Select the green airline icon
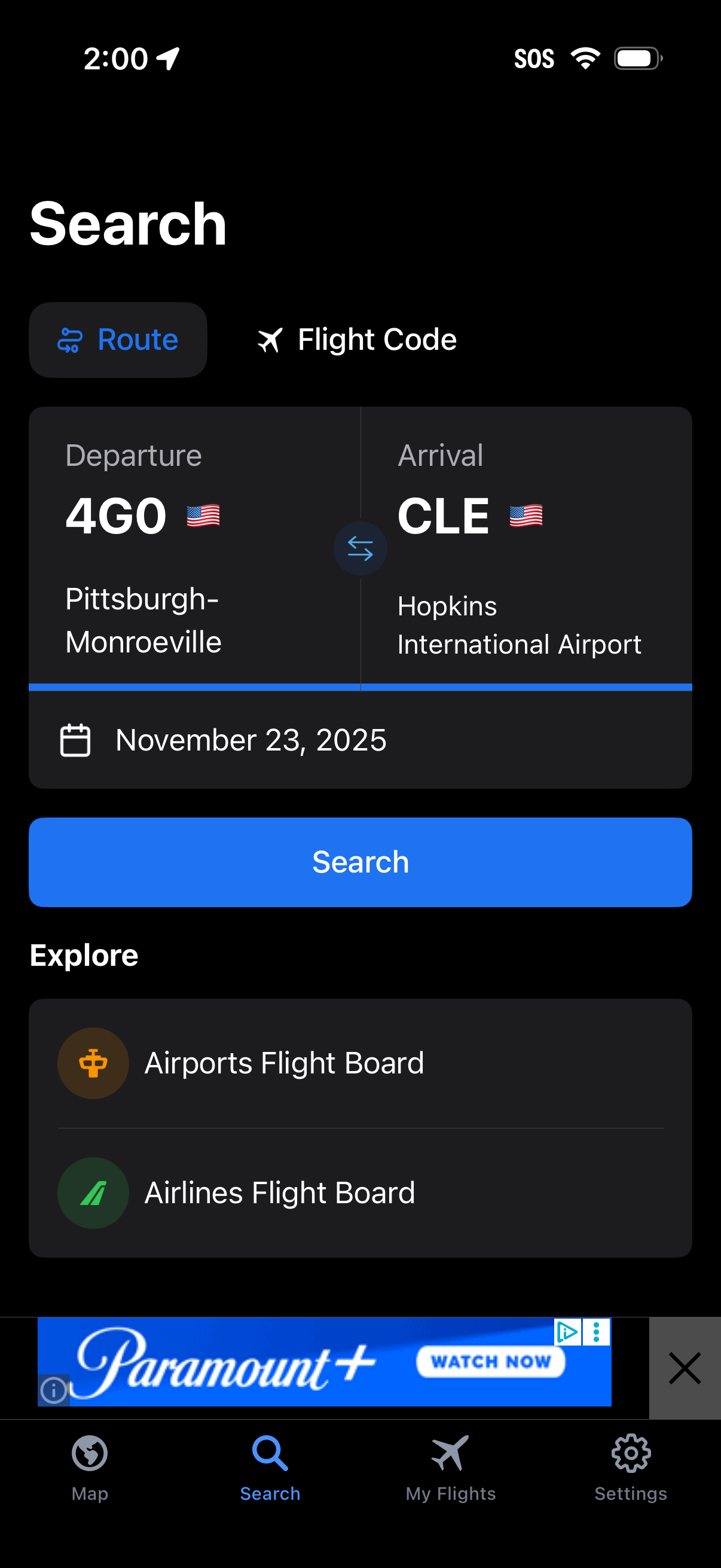Viewport: 721px width, 1568px height. 93,1192
